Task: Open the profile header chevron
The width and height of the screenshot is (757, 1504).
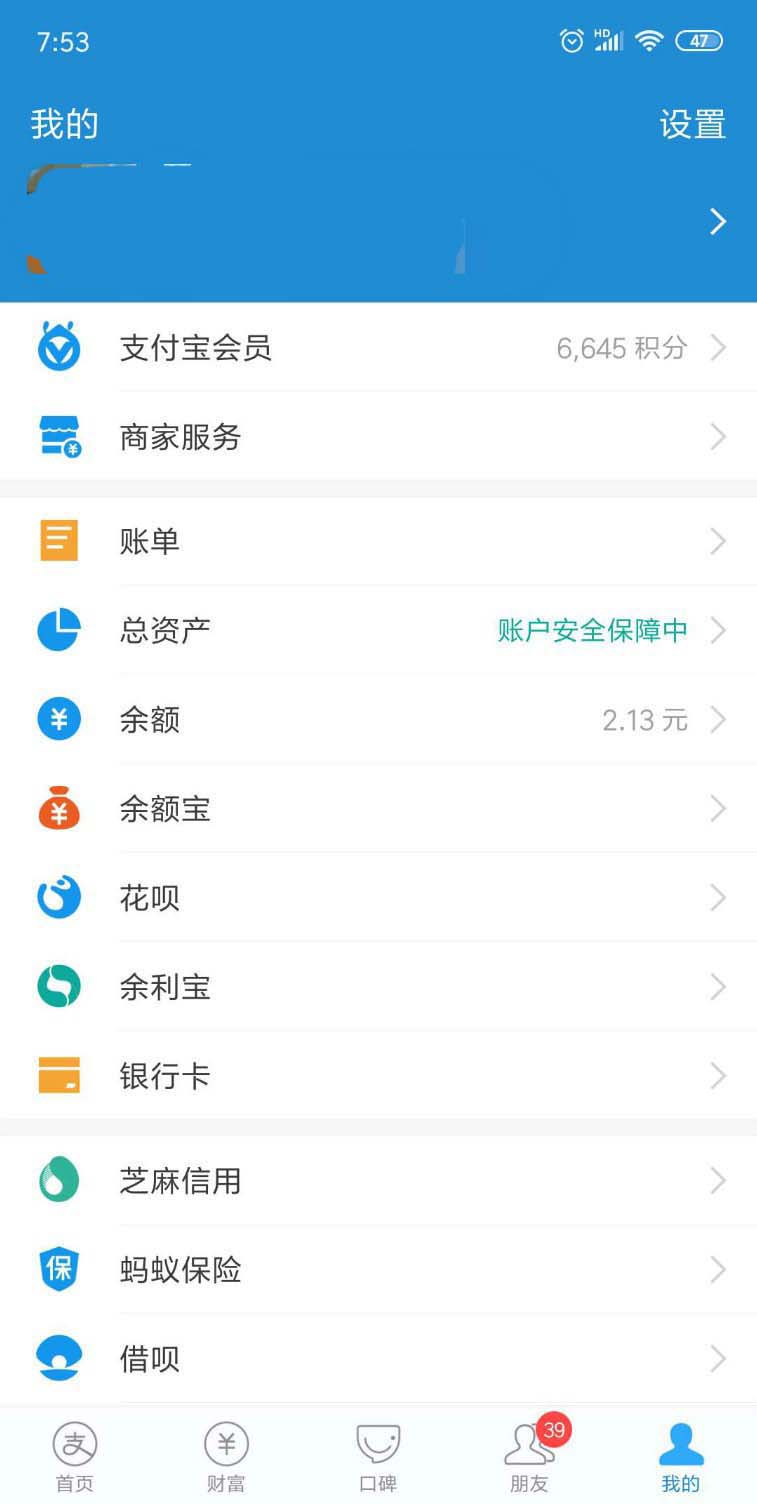Action: click(x=717, y=221)
